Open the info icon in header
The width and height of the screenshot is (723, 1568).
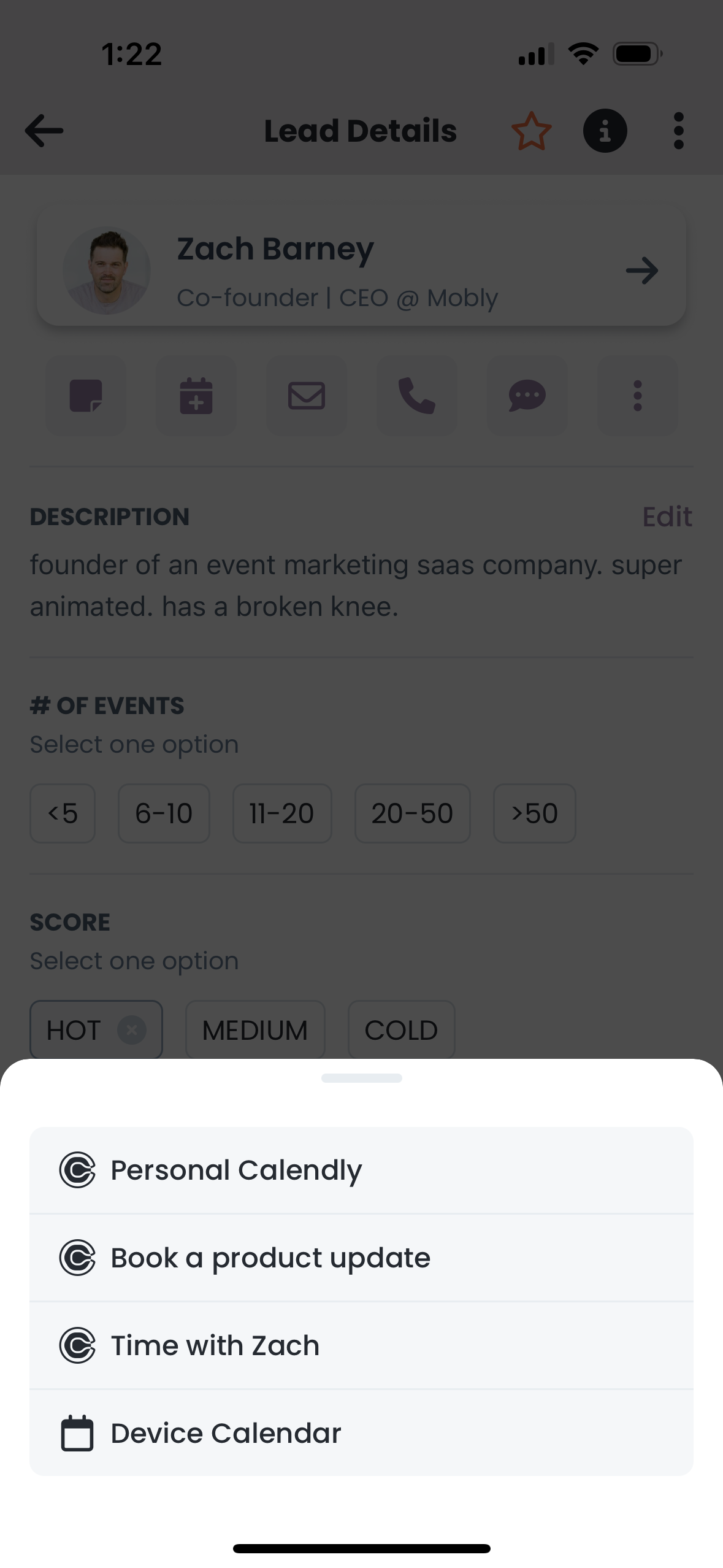pos(605,131)
